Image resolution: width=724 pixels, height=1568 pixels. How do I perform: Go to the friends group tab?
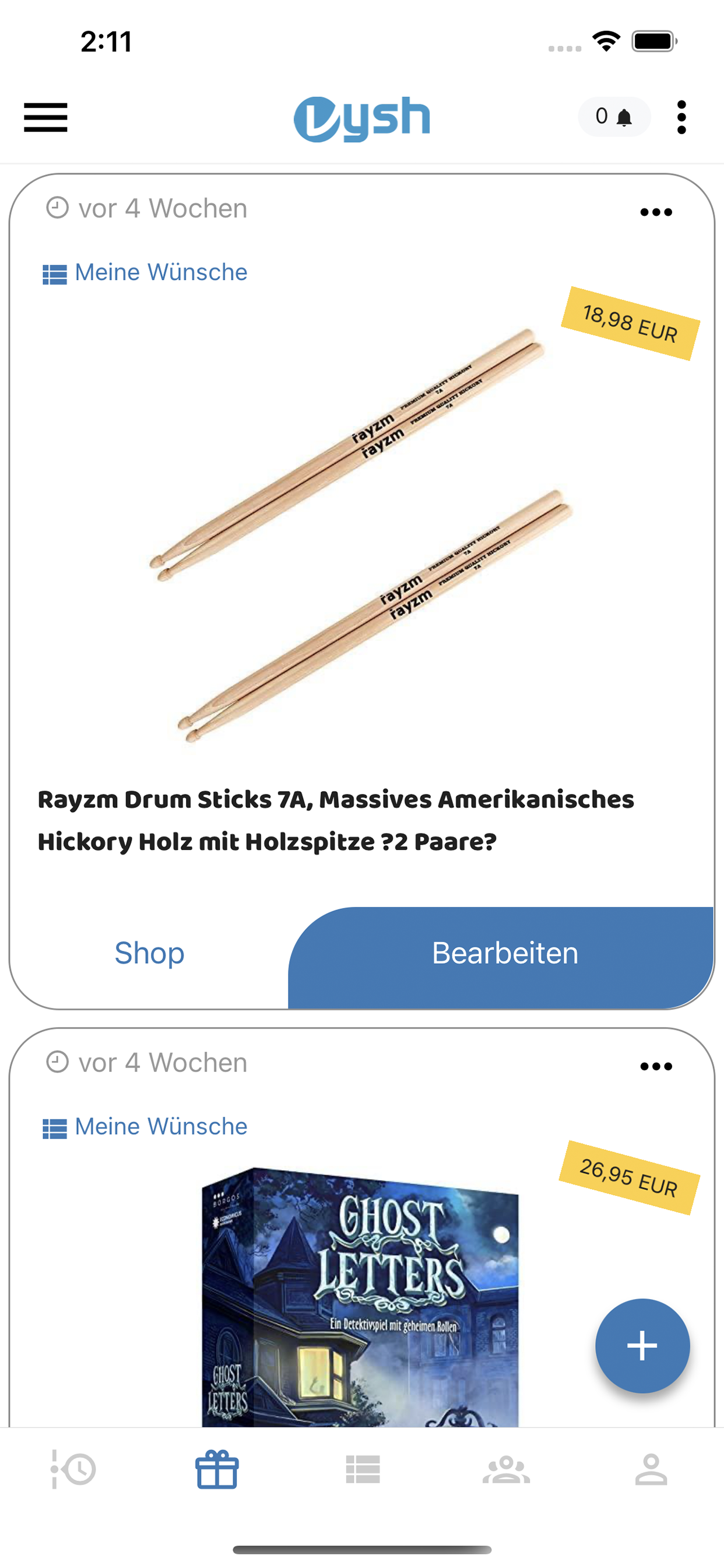tap(506, 1469)
